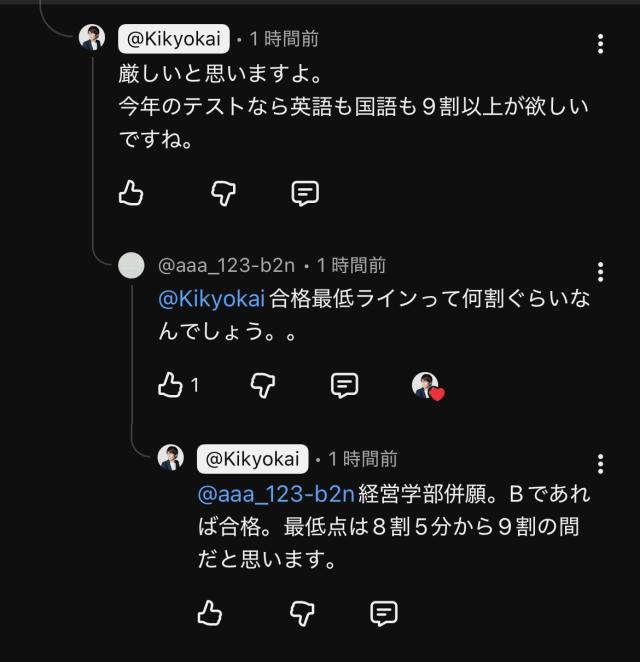
Task: Reply to the Kikyokai comment starting 厳しいと思いますよ
Action: tap(305, 193)
